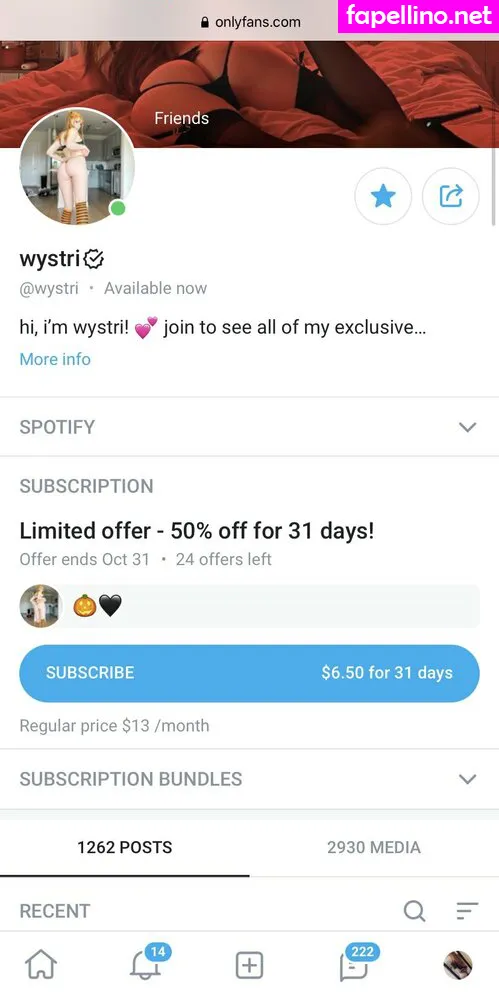499x1000 pixels.
Task: Go to the home feed
Action: (41, 965)
